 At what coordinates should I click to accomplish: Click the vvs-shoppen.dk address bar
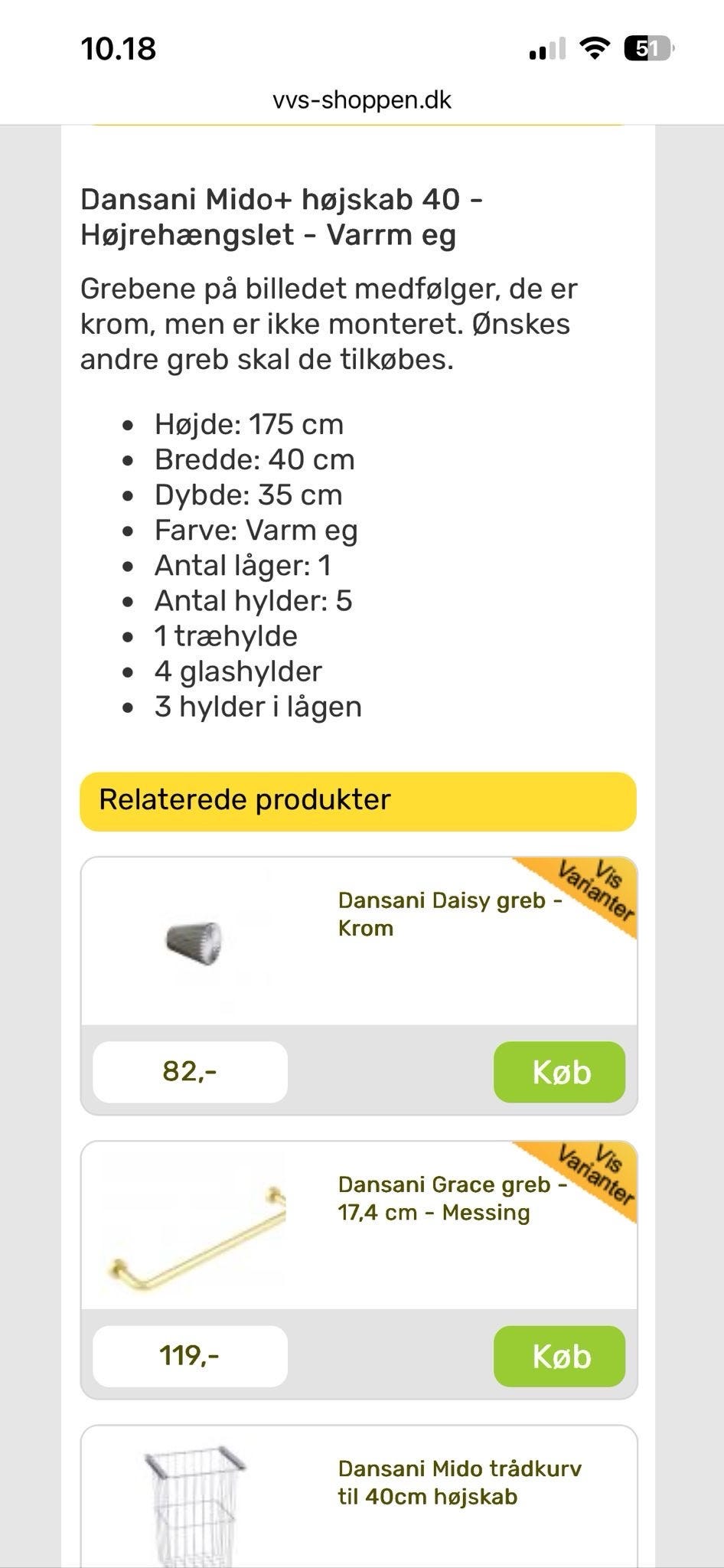coord(362,100)
